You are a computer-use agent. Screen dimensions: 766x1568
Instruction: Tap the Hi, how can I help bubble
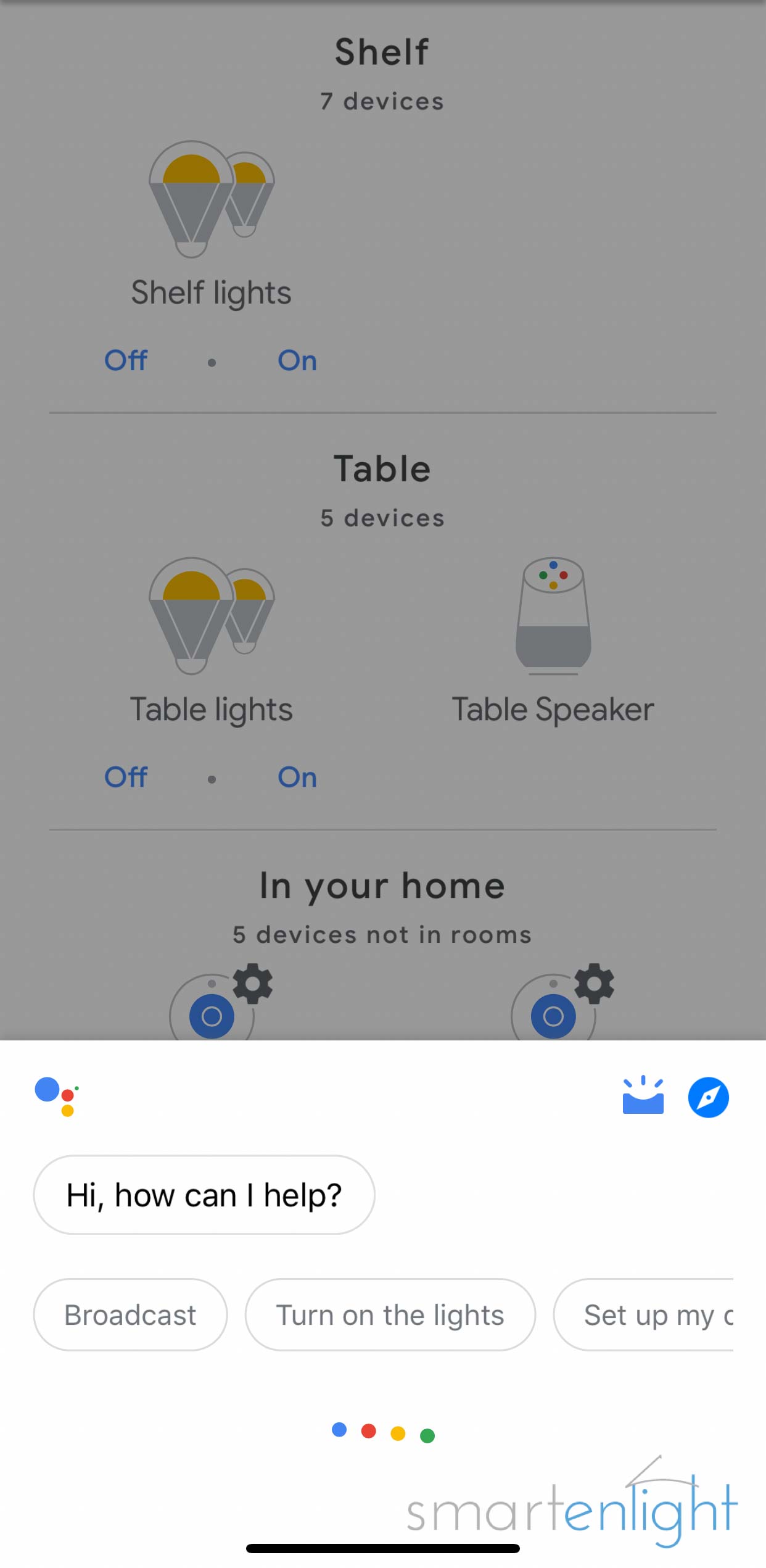coord(204,1194)
